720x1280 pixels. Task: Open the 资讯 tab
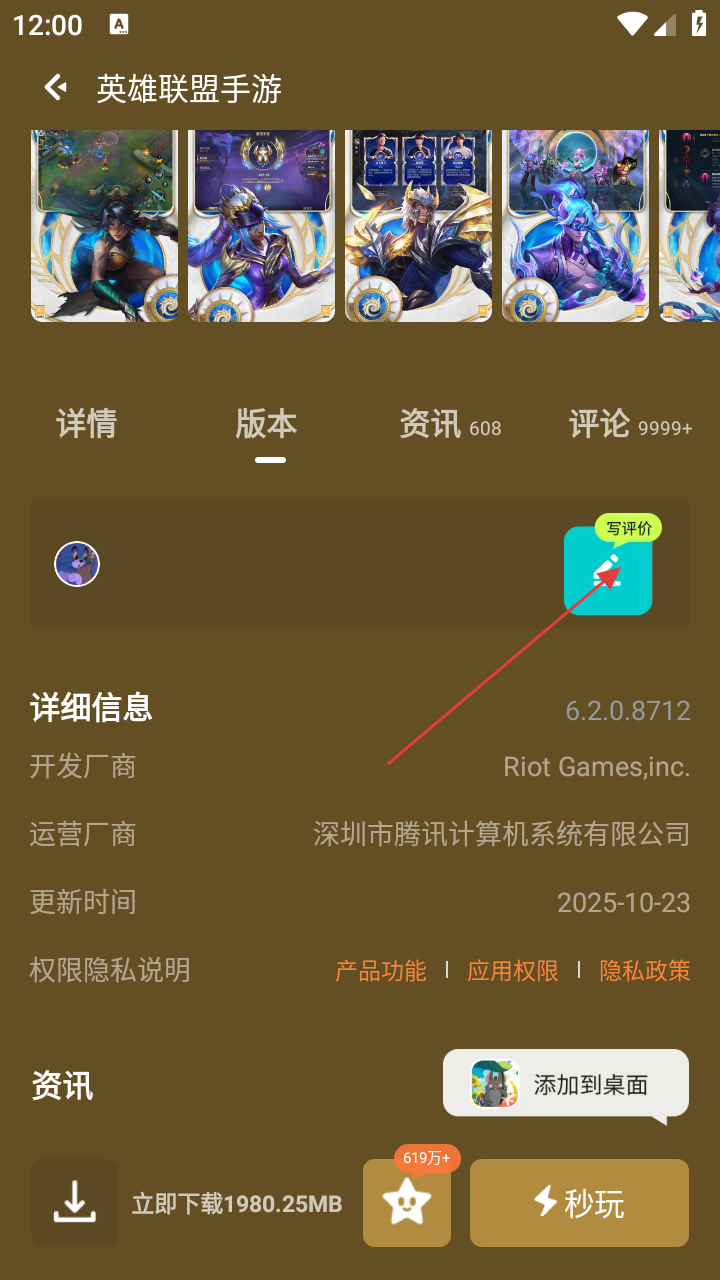click(449, 424)
